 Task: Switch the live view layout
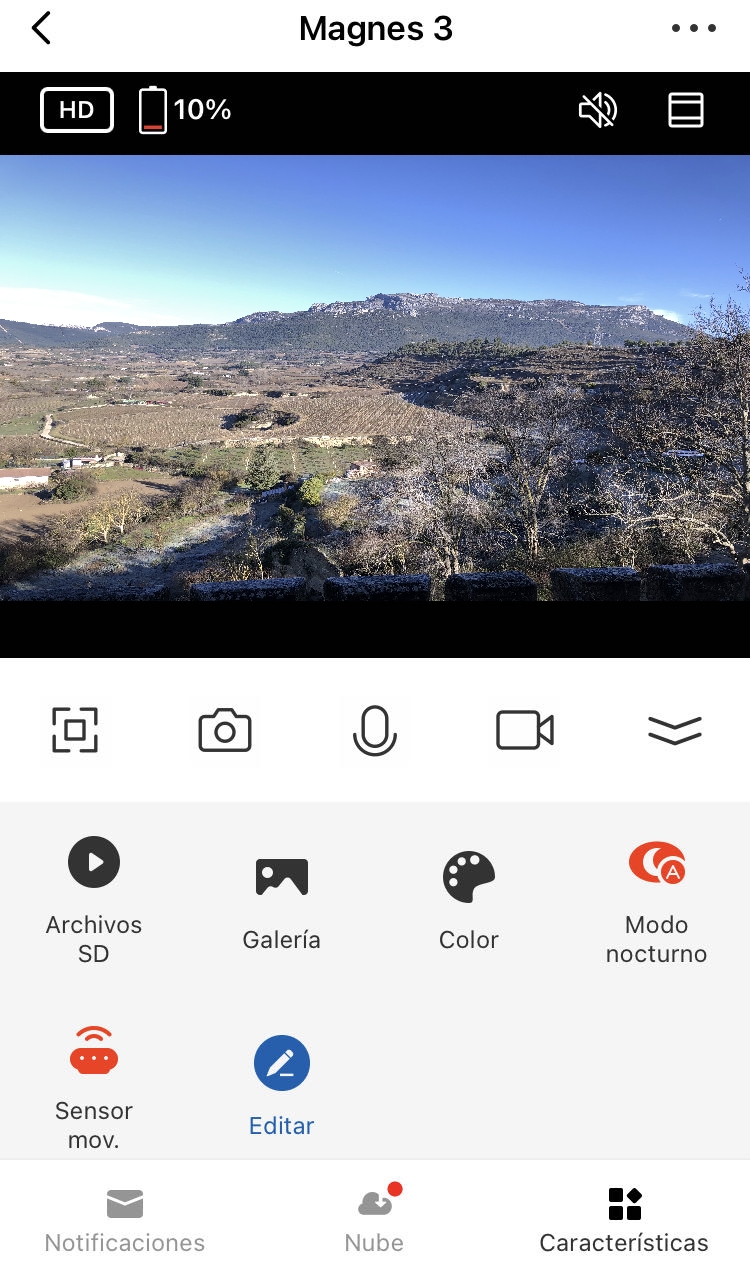pos(686,110)
